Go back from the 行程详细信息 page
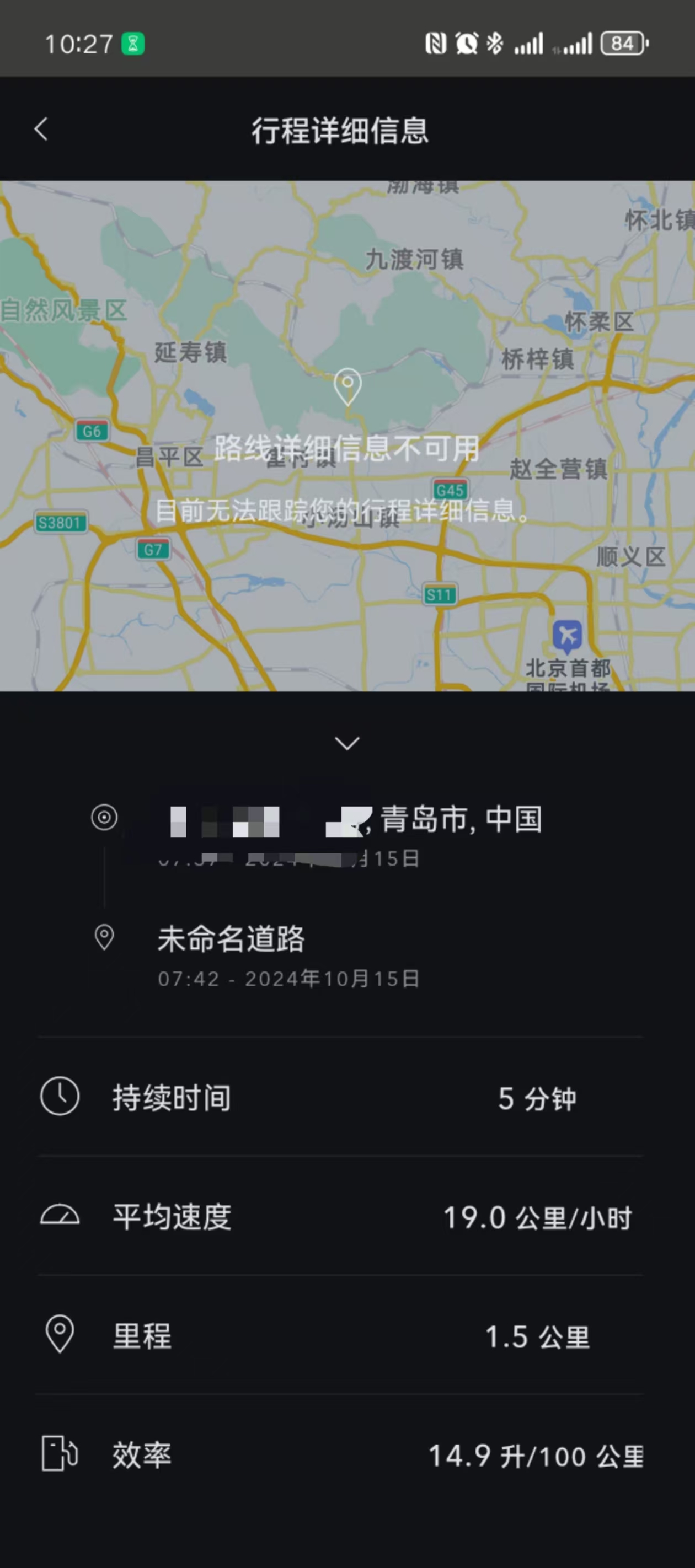695x1568 pixels. pyautogui.click(x=41, y=129)
